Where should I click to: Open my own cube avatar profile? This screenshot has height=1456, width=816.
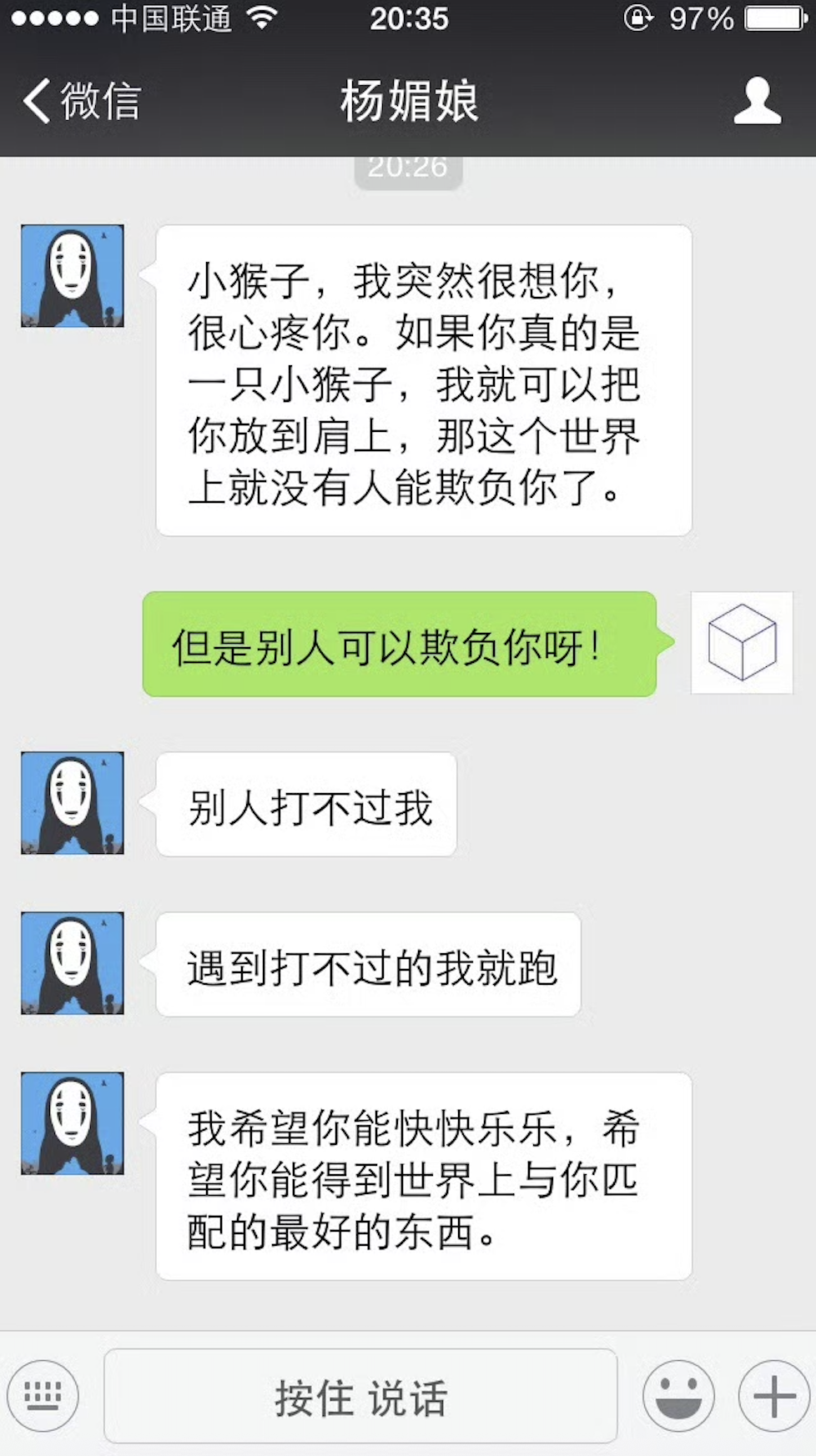coord(742,643)
